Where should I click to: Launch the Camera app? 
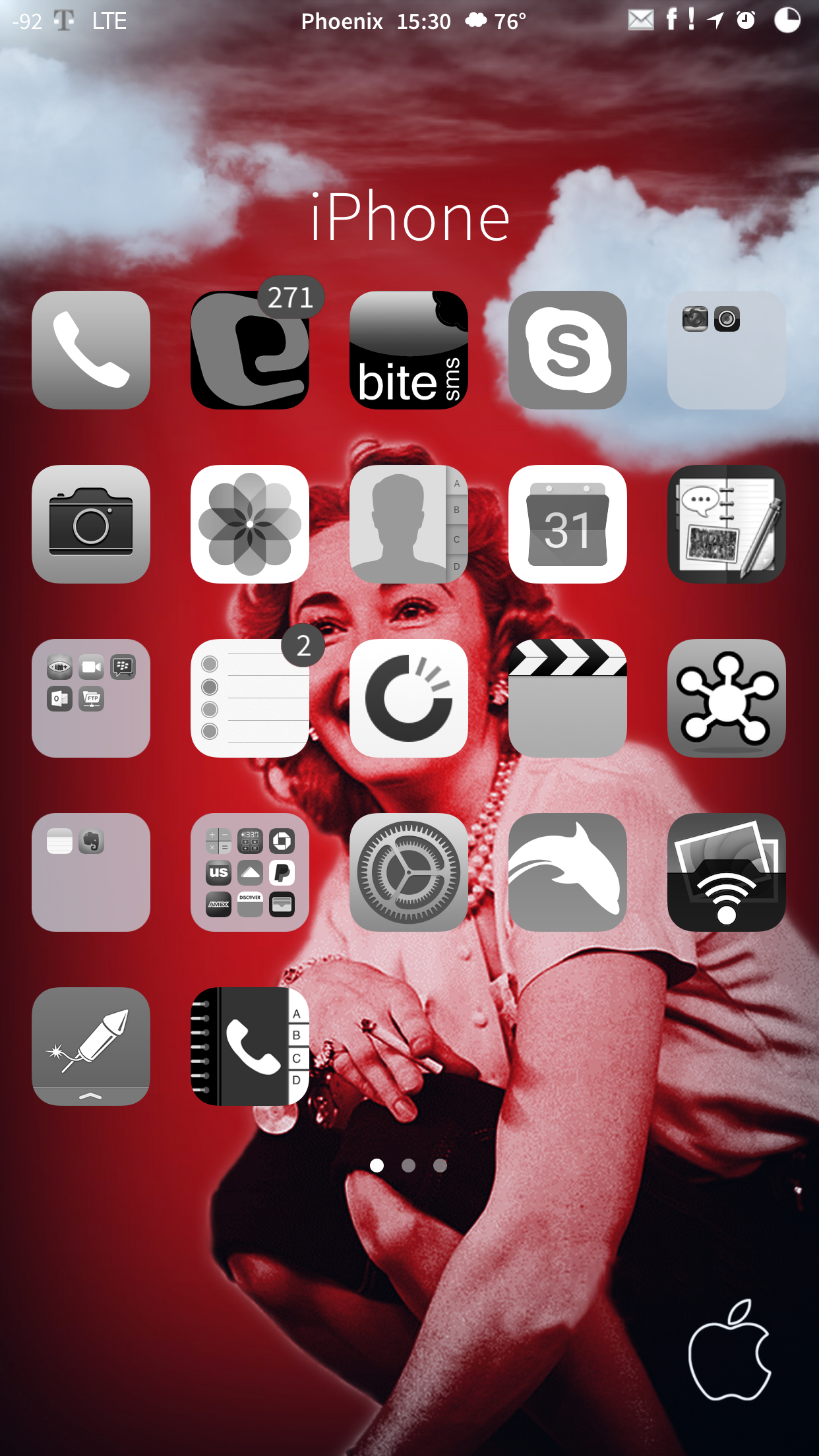pos(91,524)
